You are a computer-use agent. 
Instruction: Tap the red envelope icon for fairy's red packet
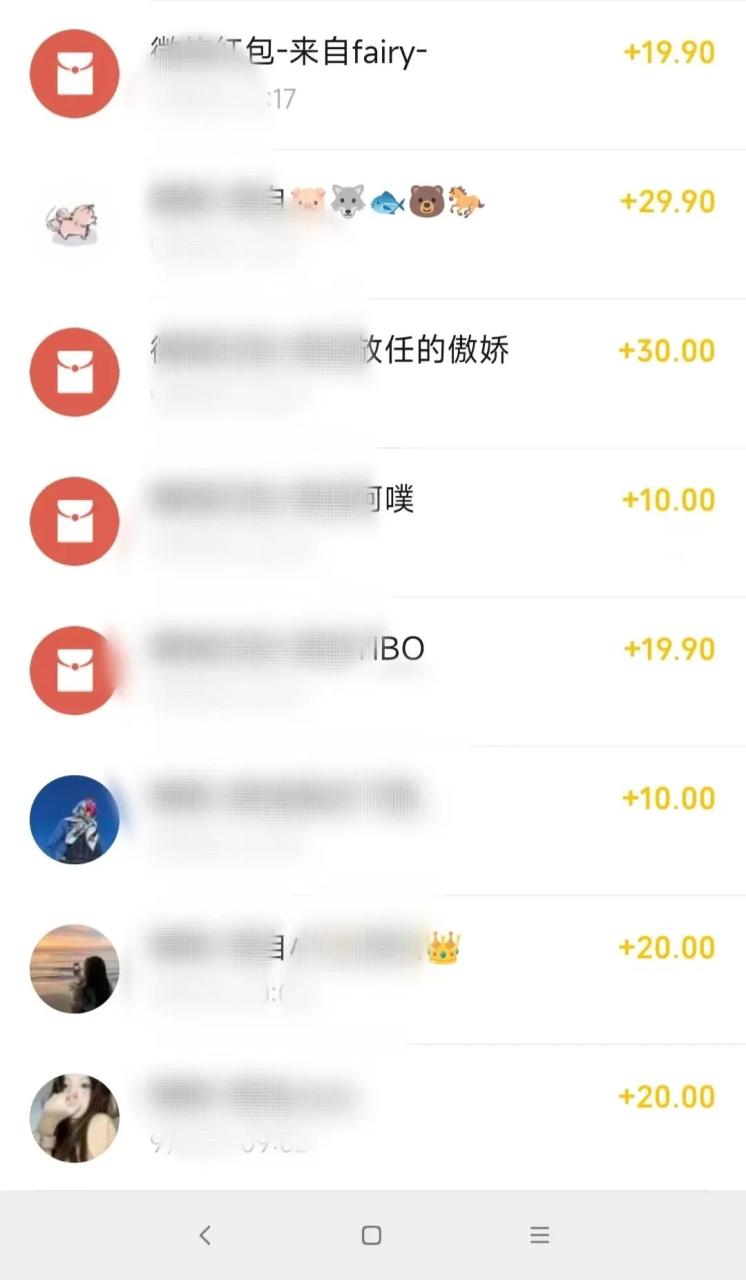pos(74,74)
